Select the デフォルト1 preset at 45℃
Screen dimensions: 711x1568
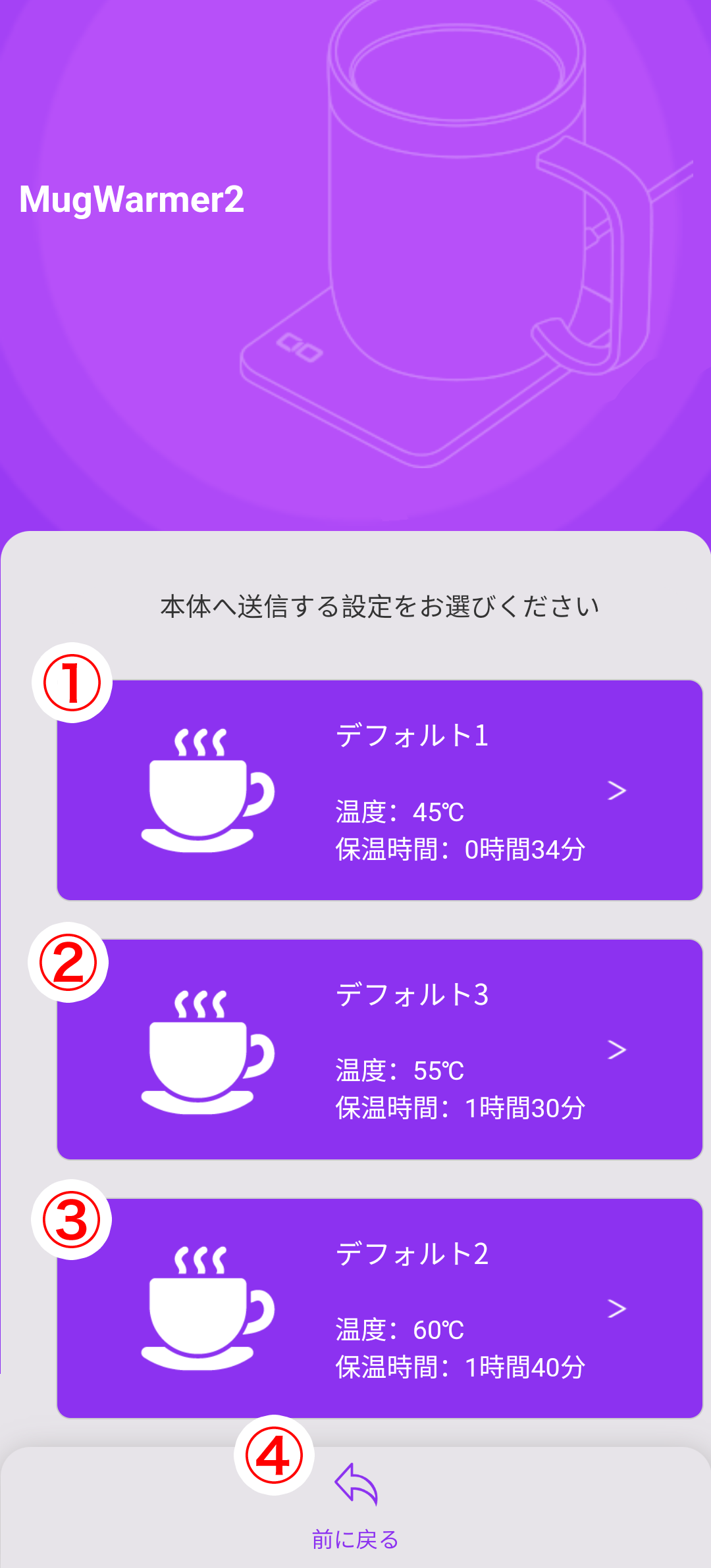click(380, 790)
